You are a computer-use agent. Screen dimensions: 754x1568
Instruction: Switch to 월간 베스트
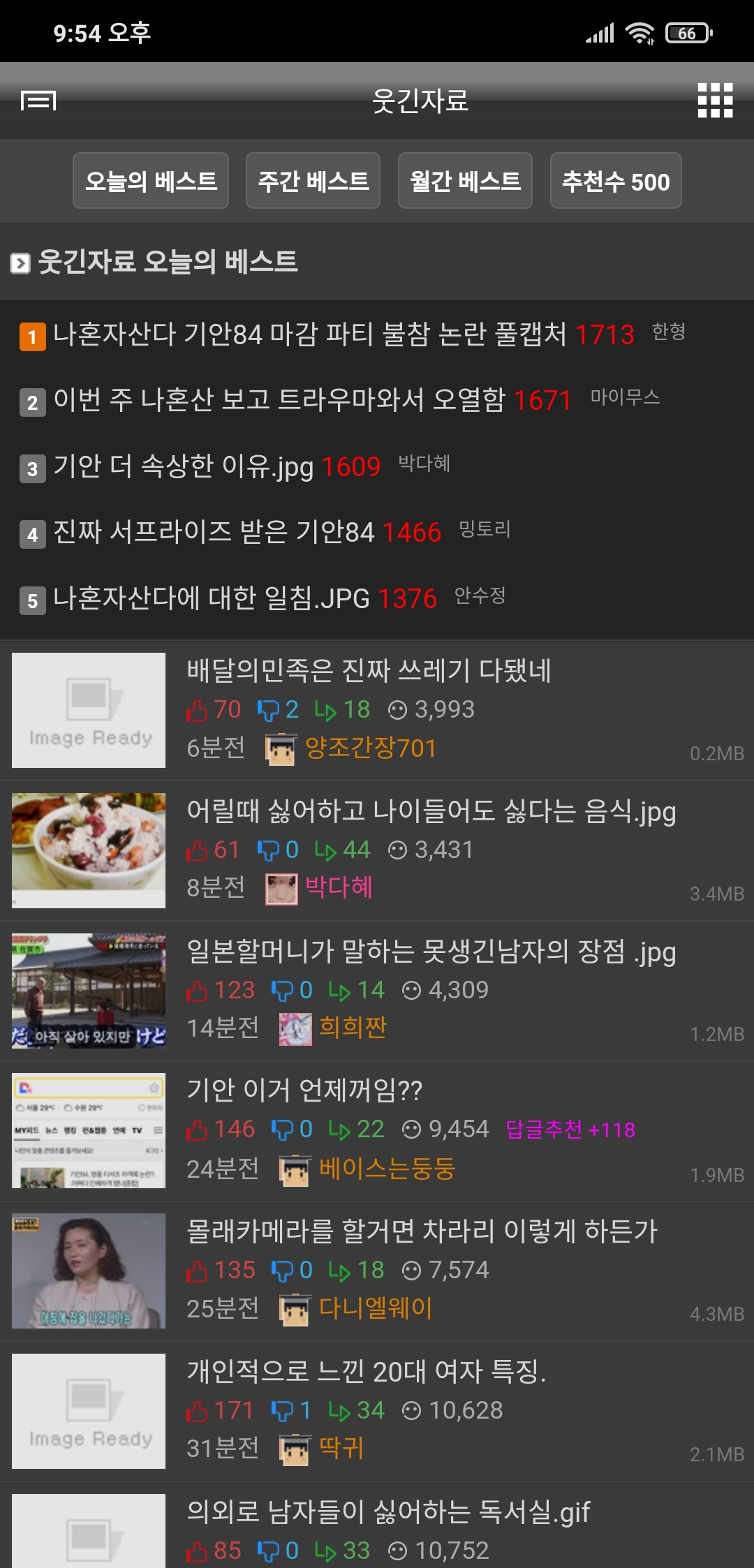[465, 181]
